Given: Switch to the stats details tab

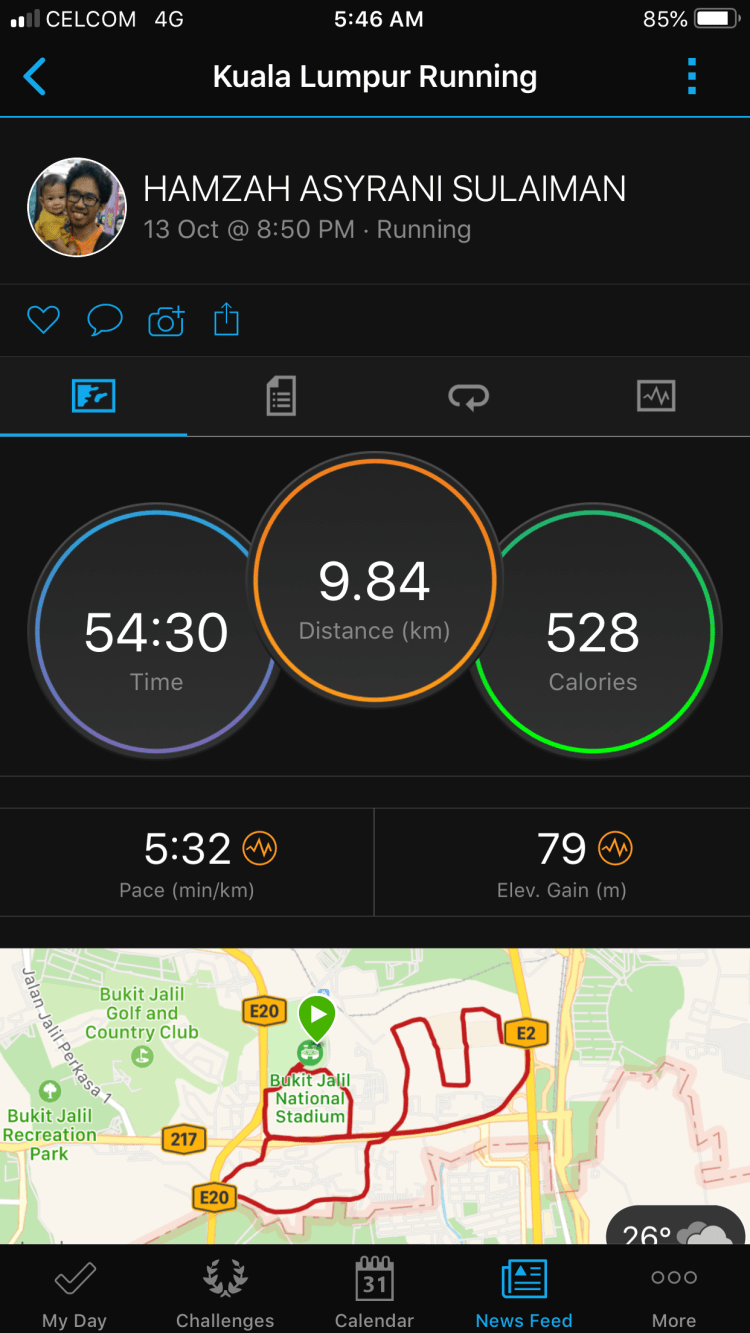Looking at the screenshot, I should pyautogui.click(x=281, y=396).
